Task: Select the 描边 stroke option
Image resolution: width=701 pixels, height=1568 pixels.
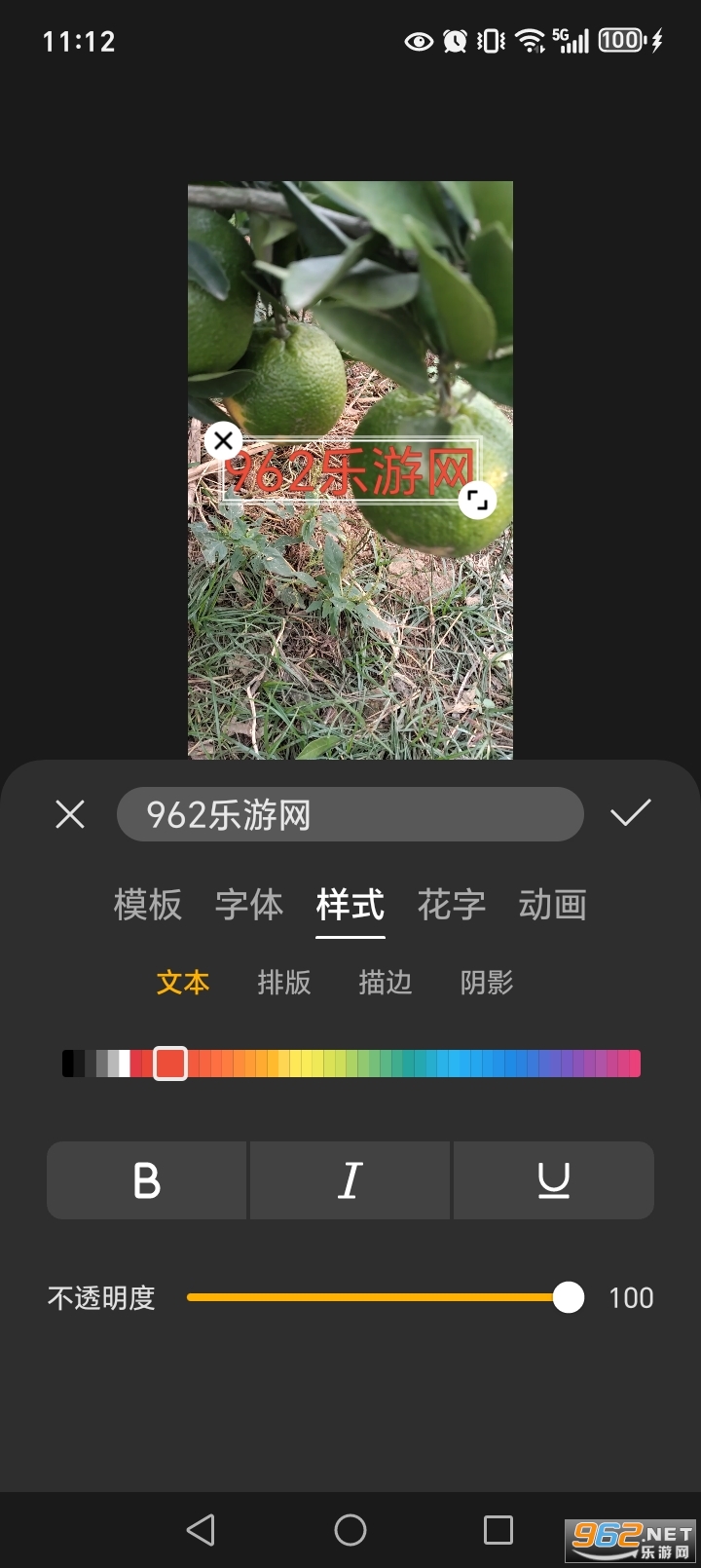Action: (385, 983)
